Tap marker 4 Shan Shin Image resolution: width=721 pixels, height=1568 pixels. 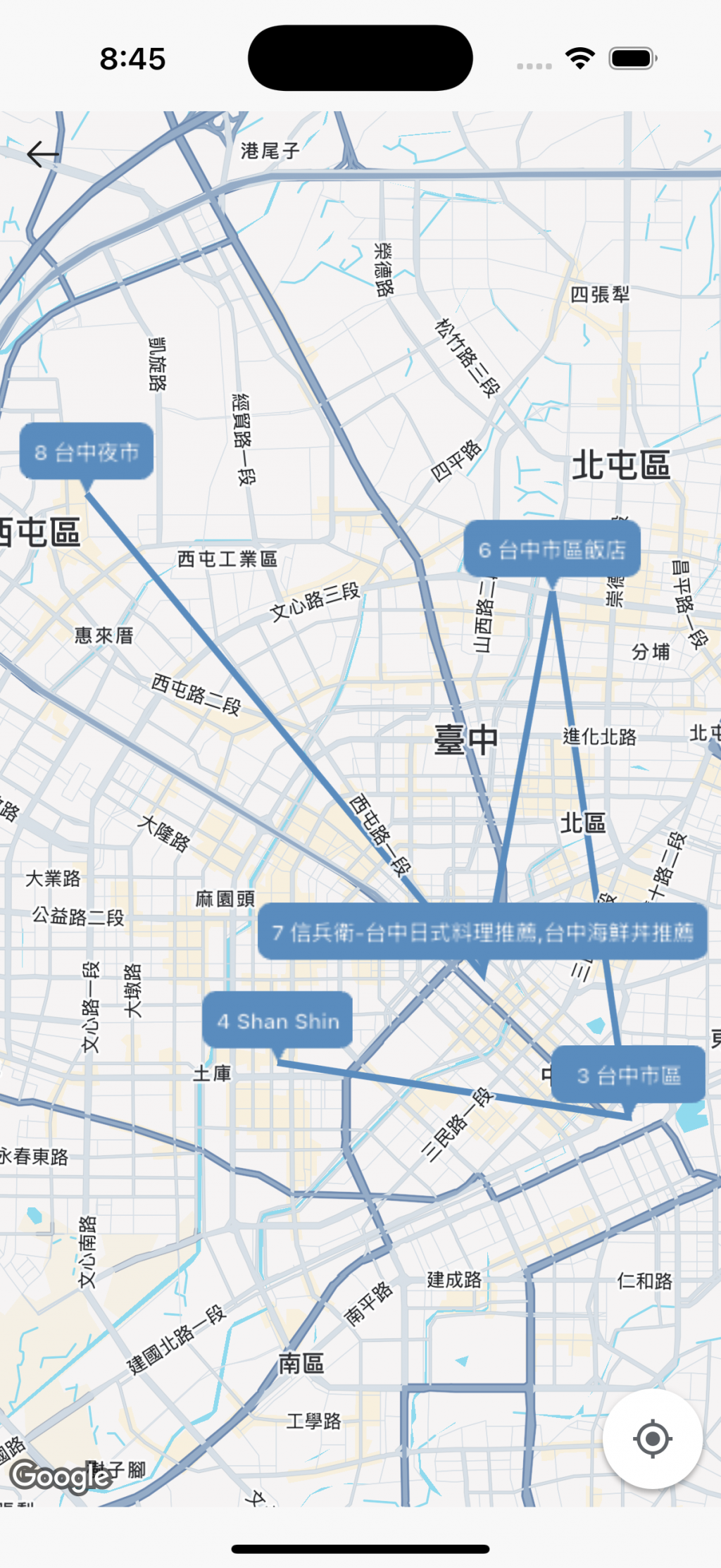point(277,1021)
